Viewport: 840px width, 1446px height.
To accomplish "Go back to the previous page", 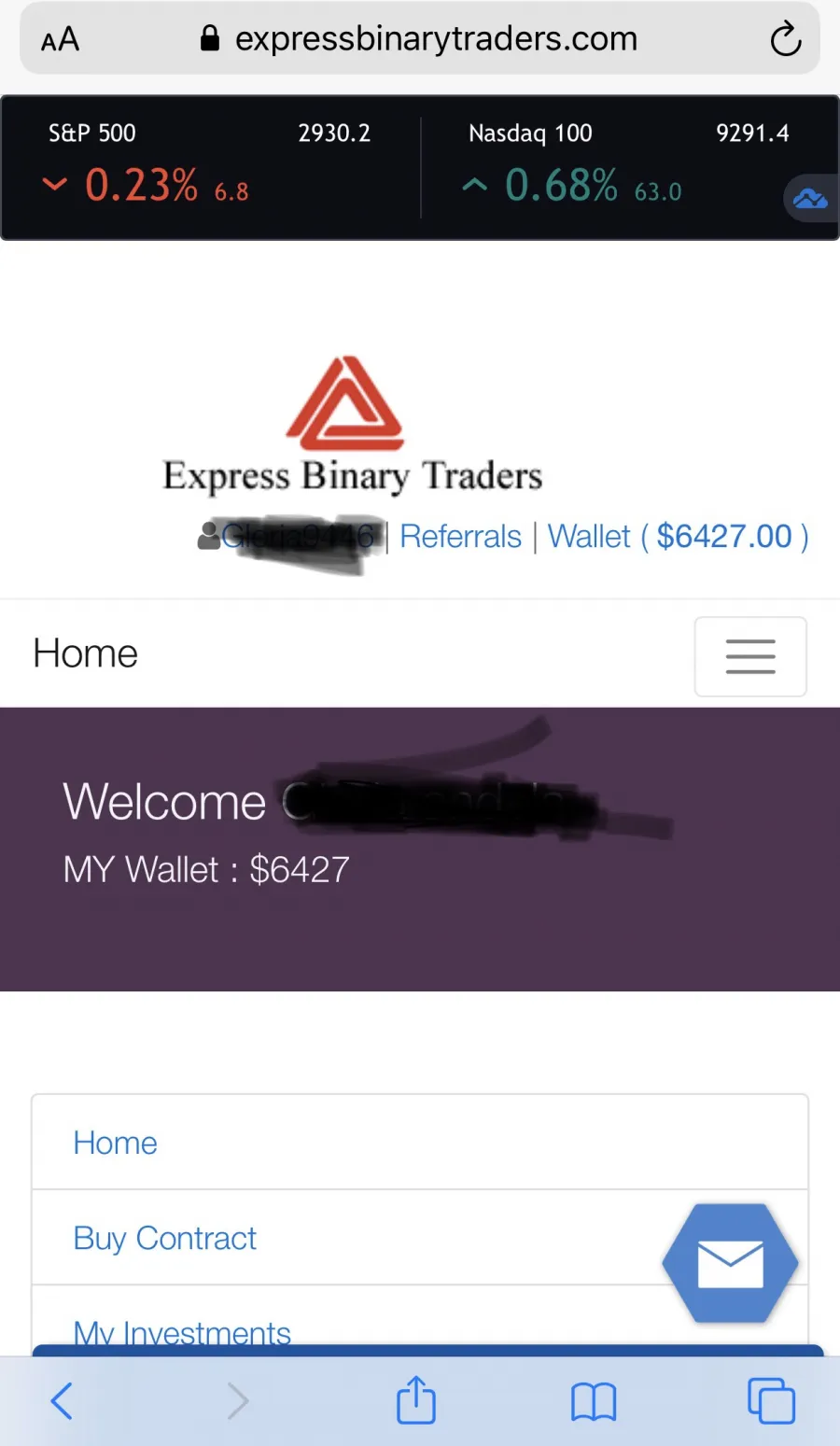I will pos(62,1400).
